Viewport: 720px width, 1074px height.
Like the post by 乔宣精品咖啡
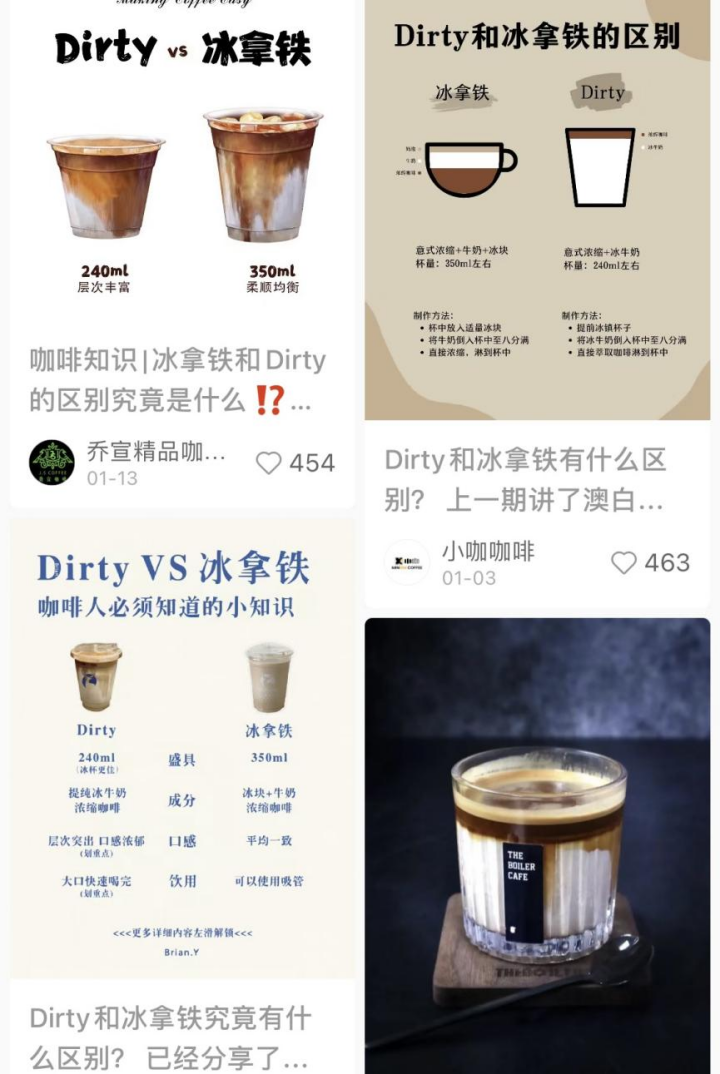click(269, 463)
